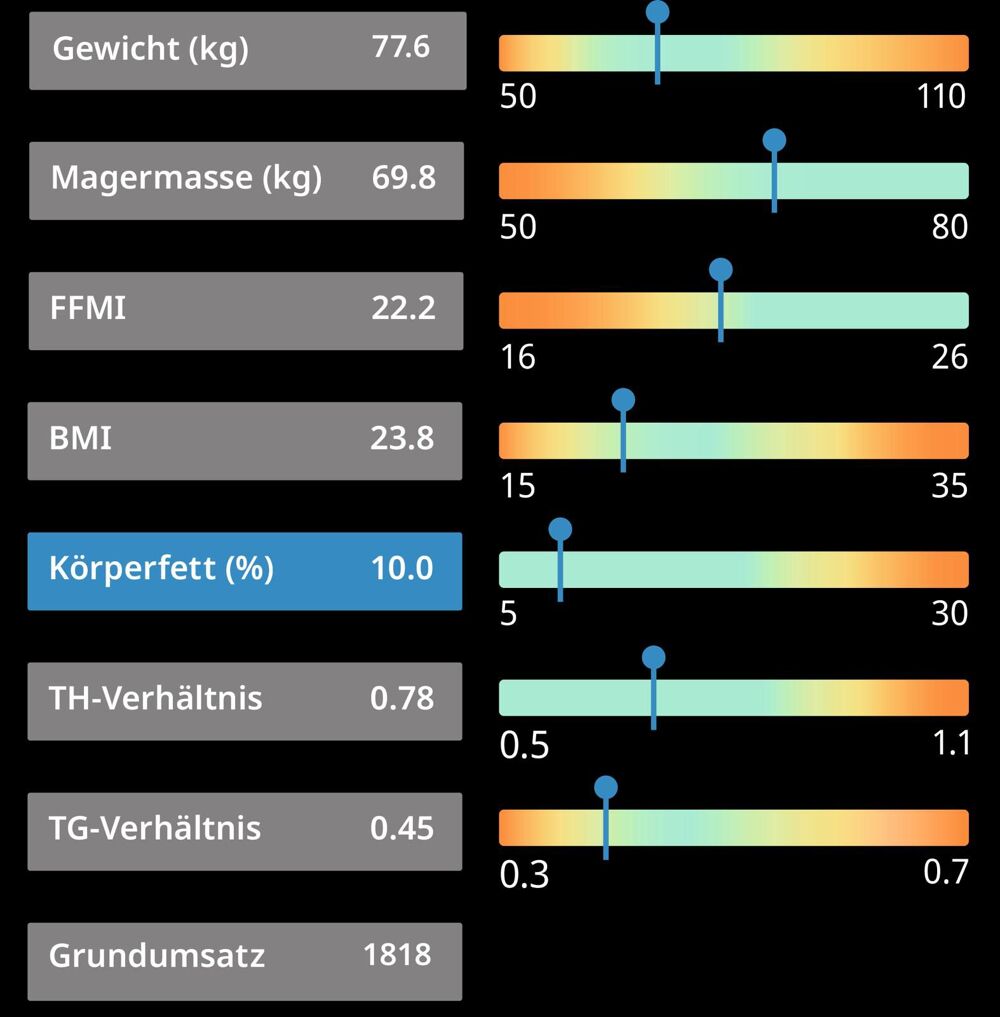Select the Gewicht (kg) metric

[247, 50]
